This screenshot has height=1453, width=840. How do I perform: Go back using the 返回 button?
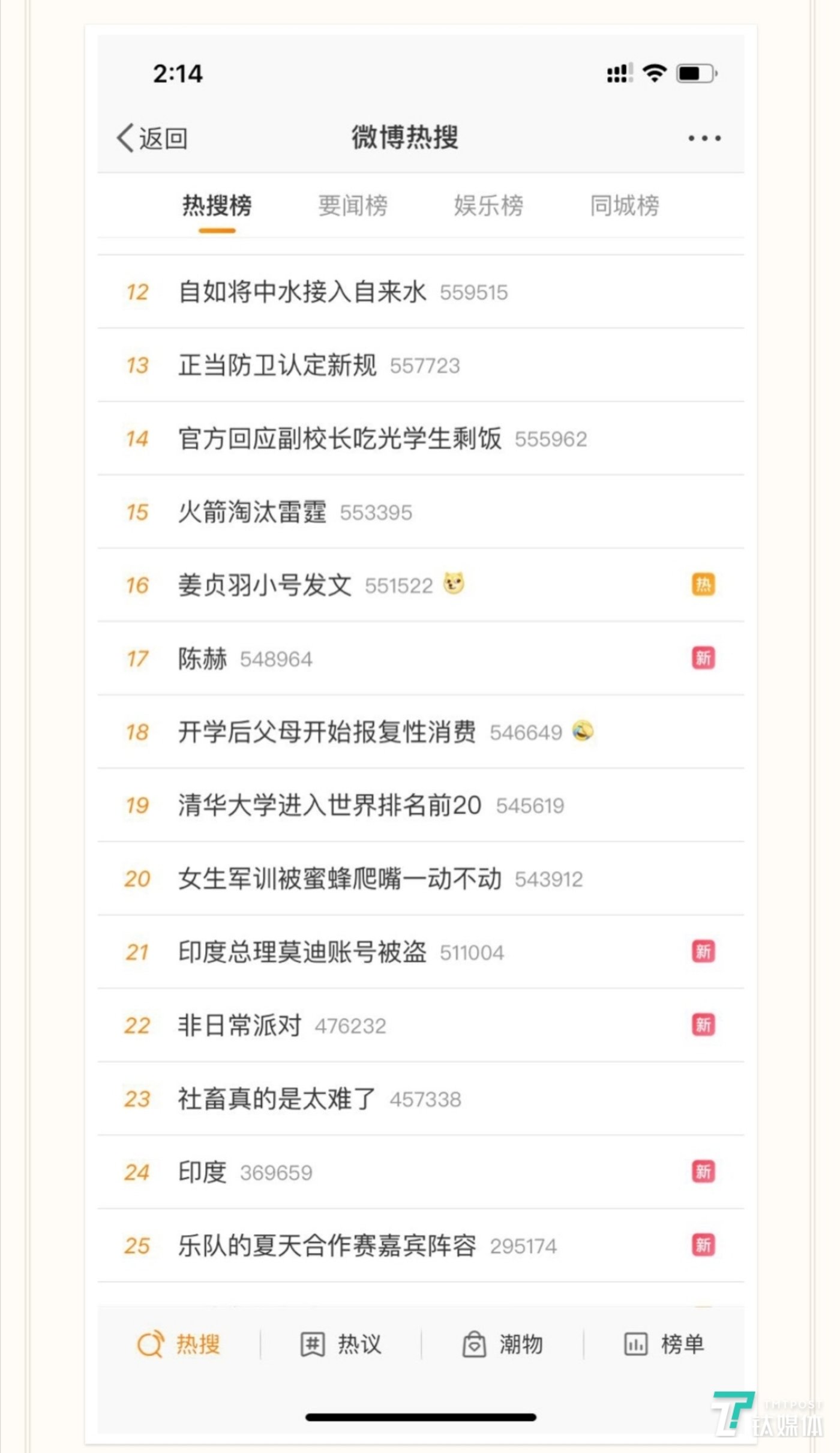[152, 139]
